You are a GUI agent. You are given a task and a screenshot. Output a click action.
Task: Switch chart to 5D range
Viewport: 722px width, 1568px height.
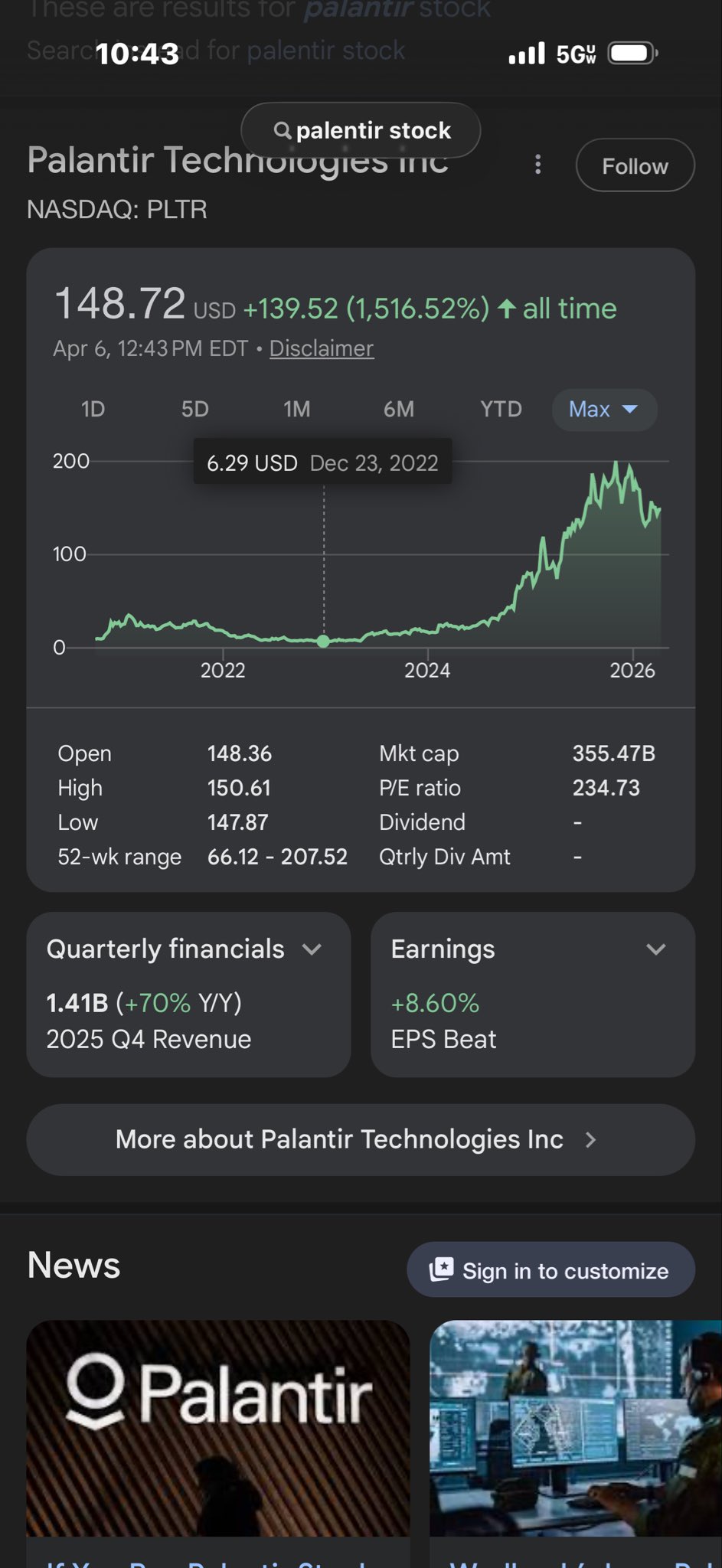point(194,410)
